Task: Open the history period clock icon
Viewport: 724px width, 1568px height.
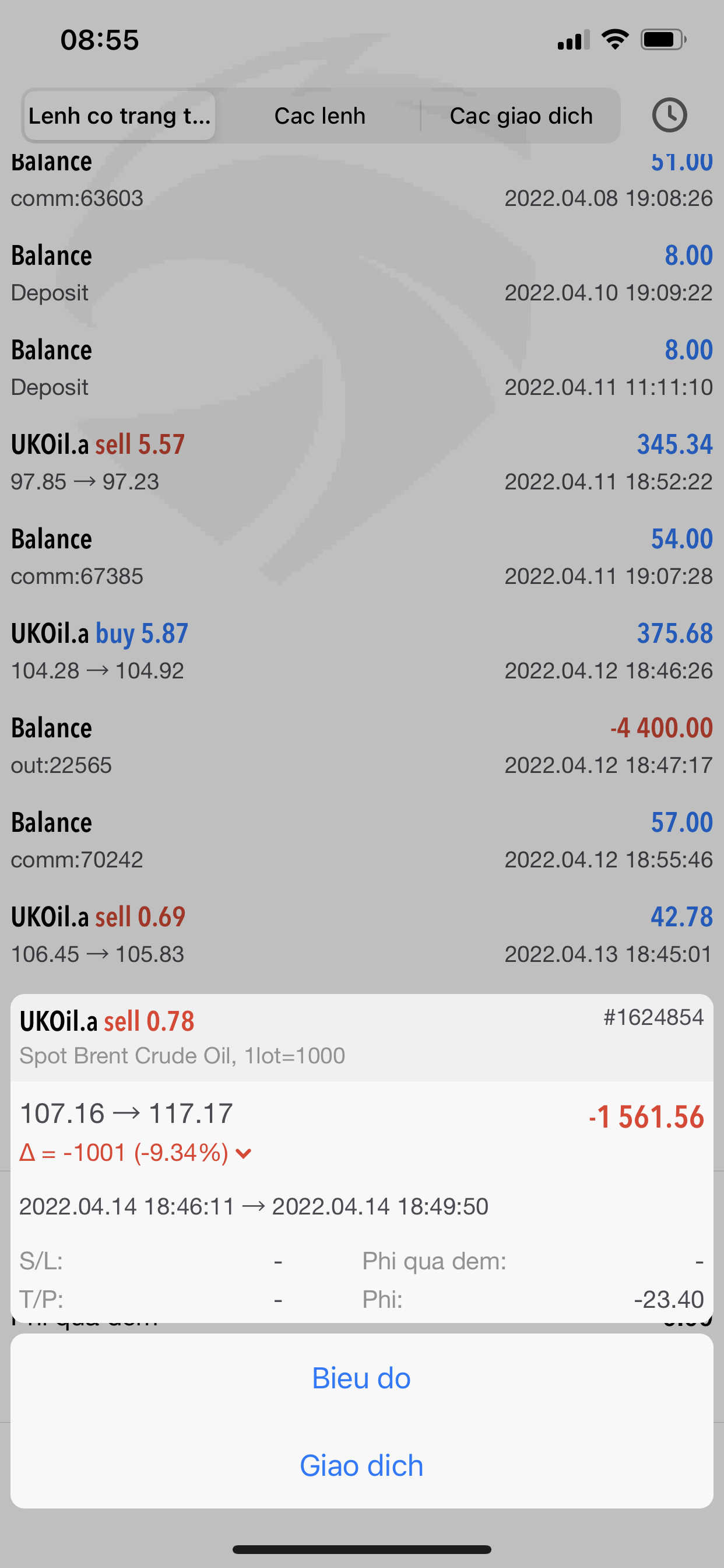Action: tap(669, 115)
